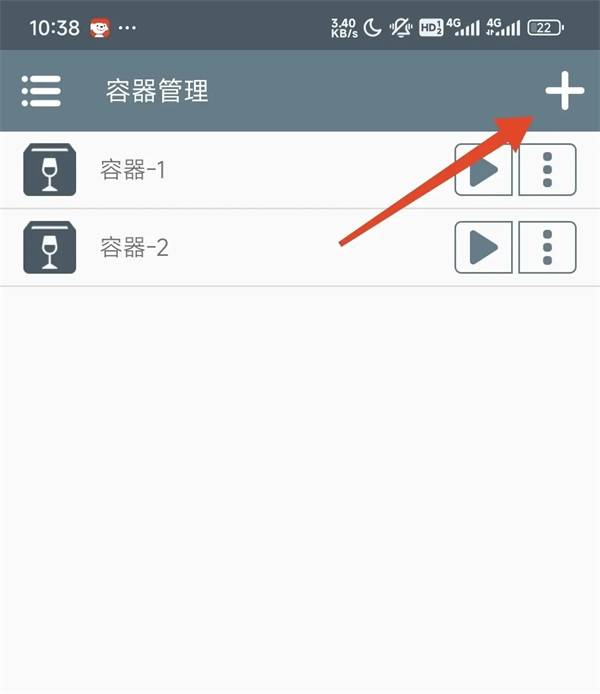Open the three-dot menu for 容器-1

pyautogui.click(x=547, y=170)
